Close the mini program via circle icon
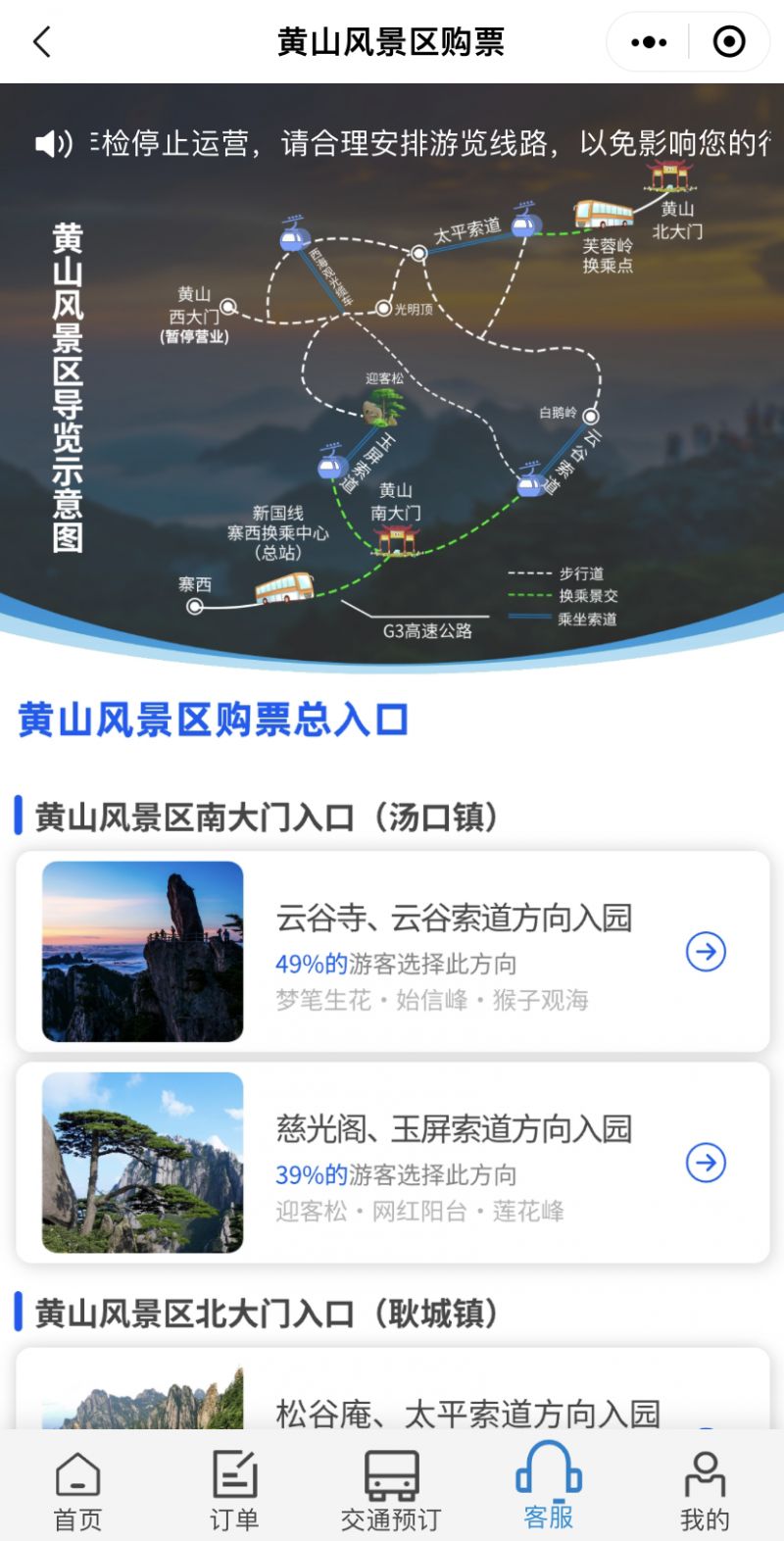The image size is (784, 1541). (729, 42)
